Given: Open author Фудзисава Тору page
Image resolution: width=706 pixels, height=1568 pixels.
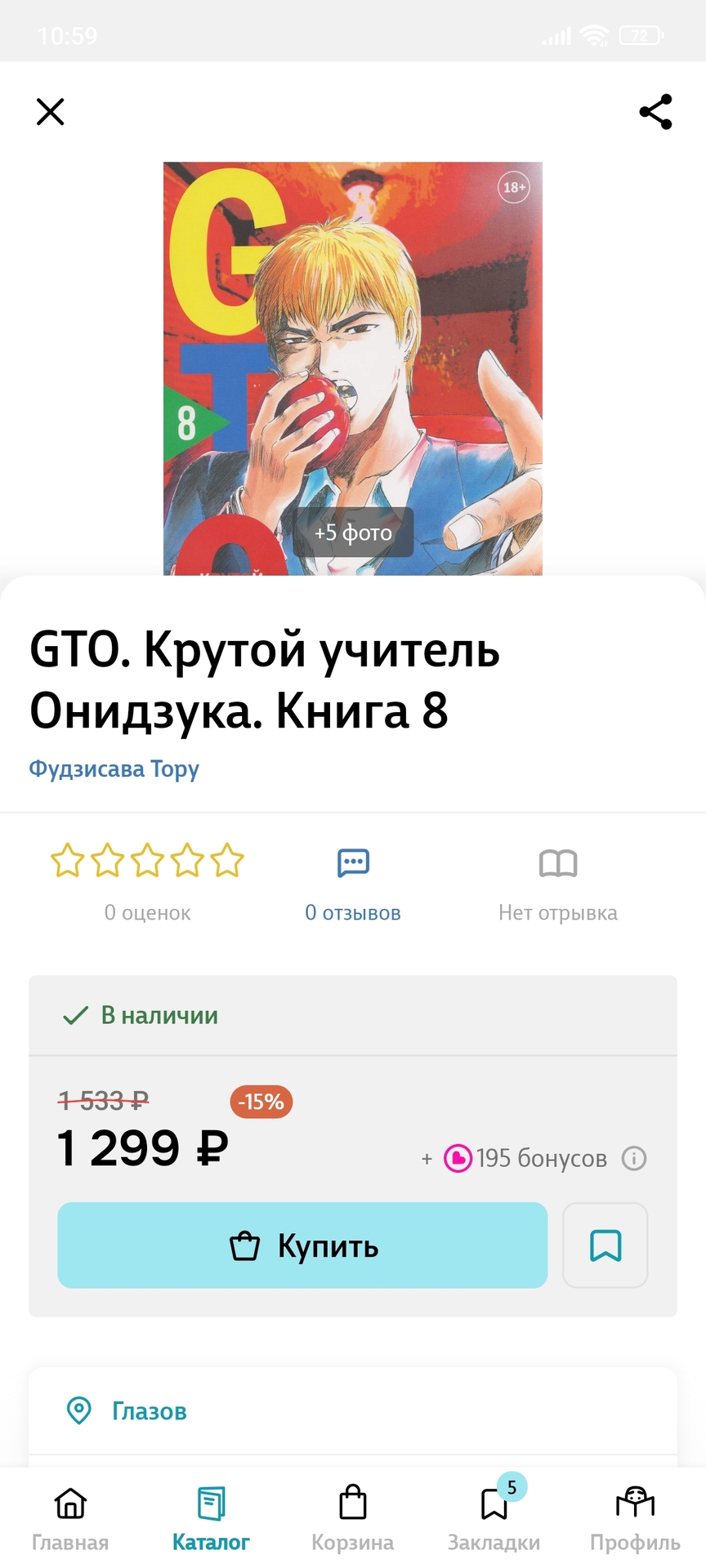Looking at the screenshot, I should point(114,769).
